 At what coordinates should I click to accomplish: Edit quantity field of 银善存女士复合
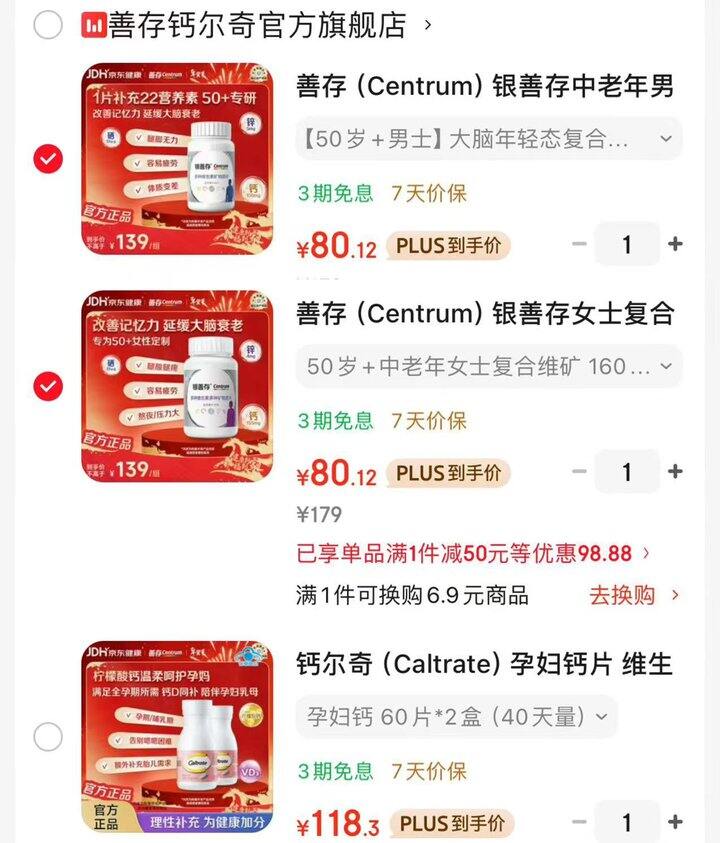point(627,472)
